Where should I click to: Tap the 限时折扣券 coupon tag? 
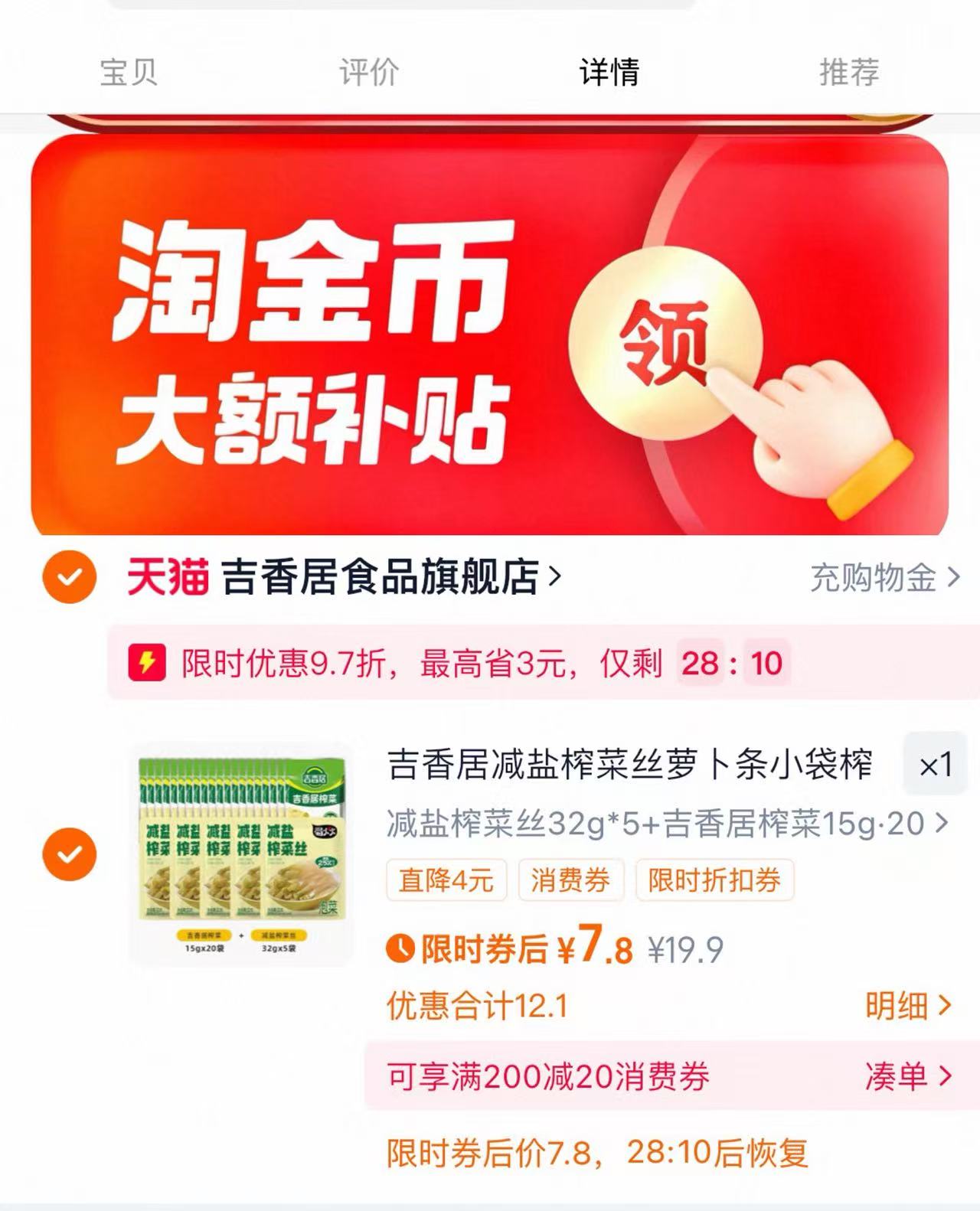pyautogui.click(x=713, y=881)
